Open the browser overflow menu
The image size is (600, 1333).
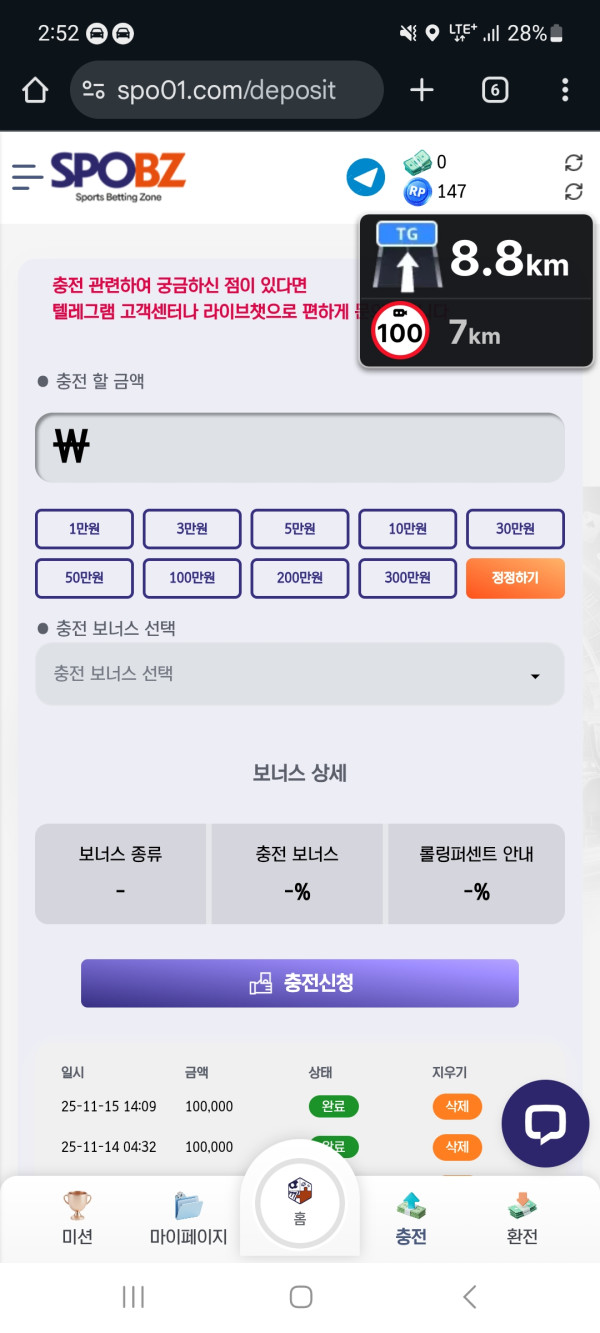(565, 90)
